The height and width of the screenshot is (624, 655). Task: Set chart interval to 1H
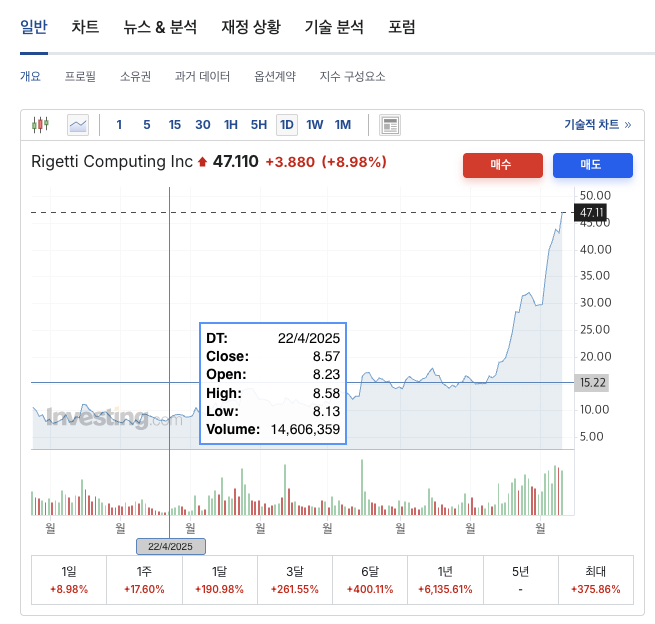click(231, 125)
